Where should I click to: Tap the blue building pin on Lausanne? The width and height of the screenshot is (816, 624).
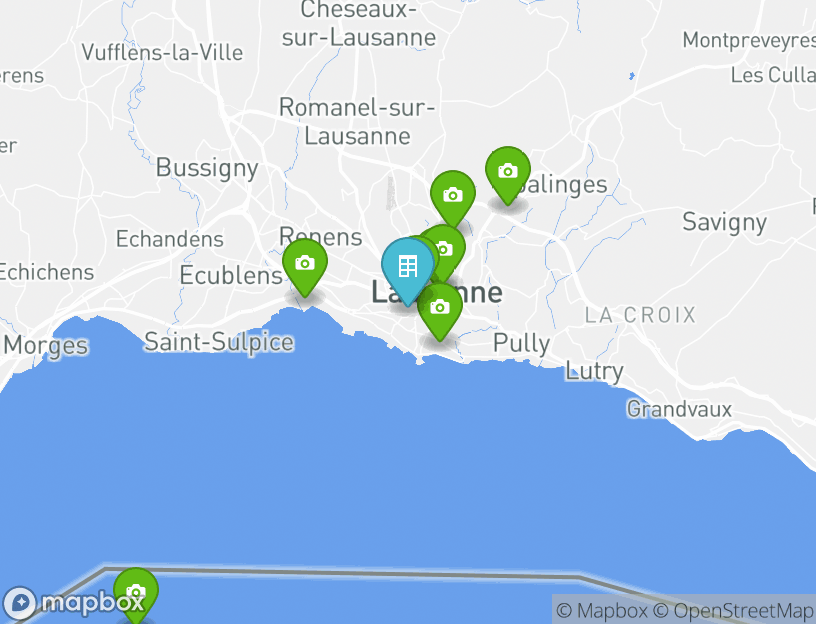point(407,267)
